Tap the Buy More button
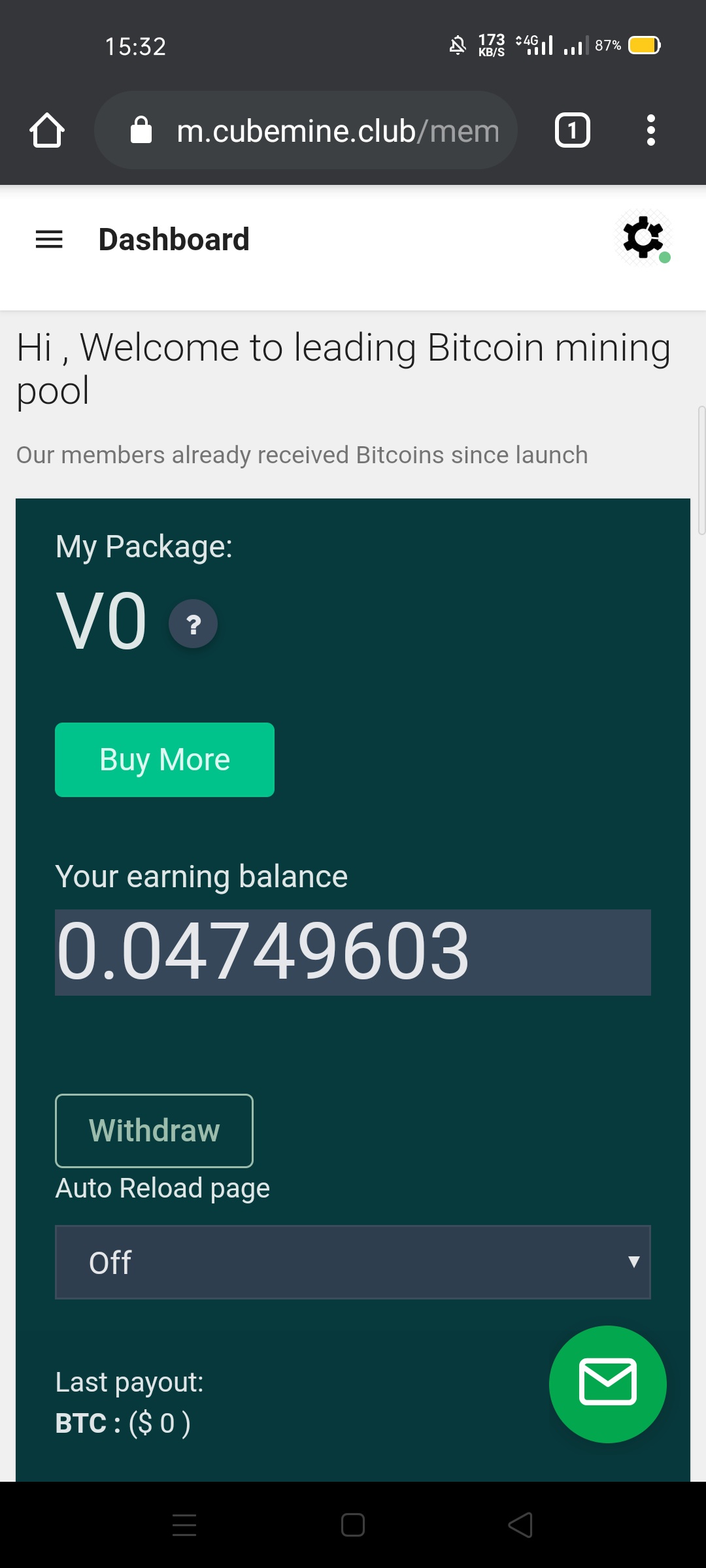This screenshot has width=706, height=1568. pyautogui.click(x=165, y=760)
